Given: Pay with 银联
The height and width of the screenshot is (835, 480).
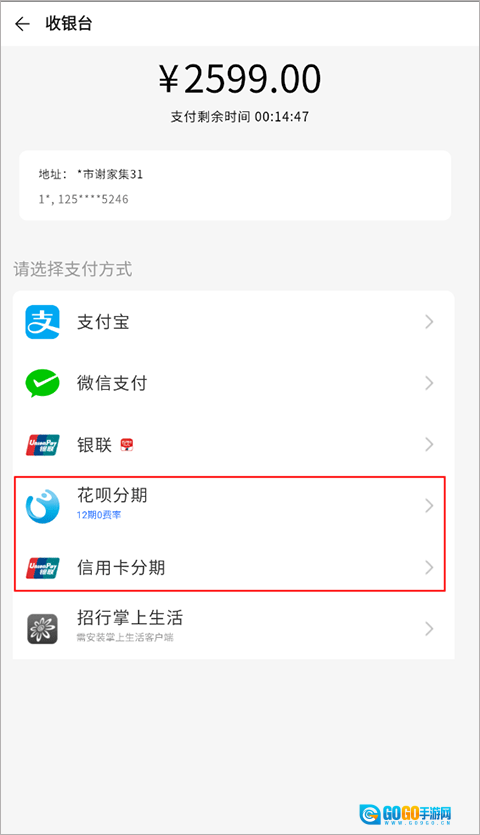Looking at the screenshot, I should 233,445.
